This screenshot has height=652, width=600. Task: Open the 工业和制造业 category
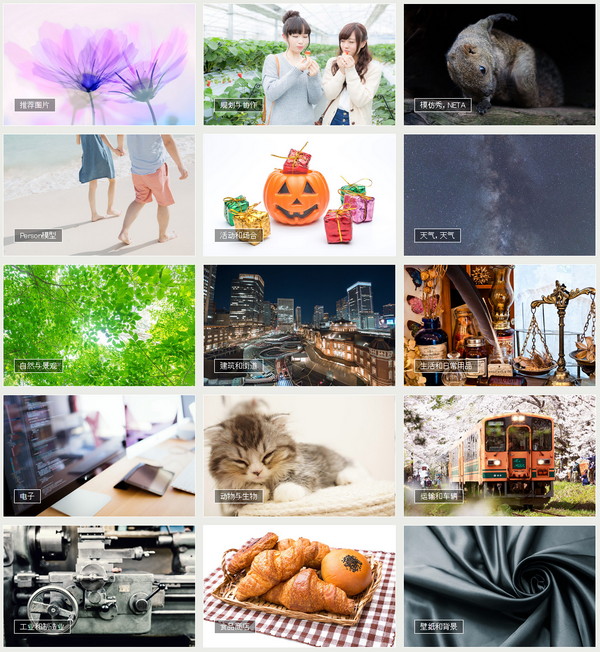point(99,585)
